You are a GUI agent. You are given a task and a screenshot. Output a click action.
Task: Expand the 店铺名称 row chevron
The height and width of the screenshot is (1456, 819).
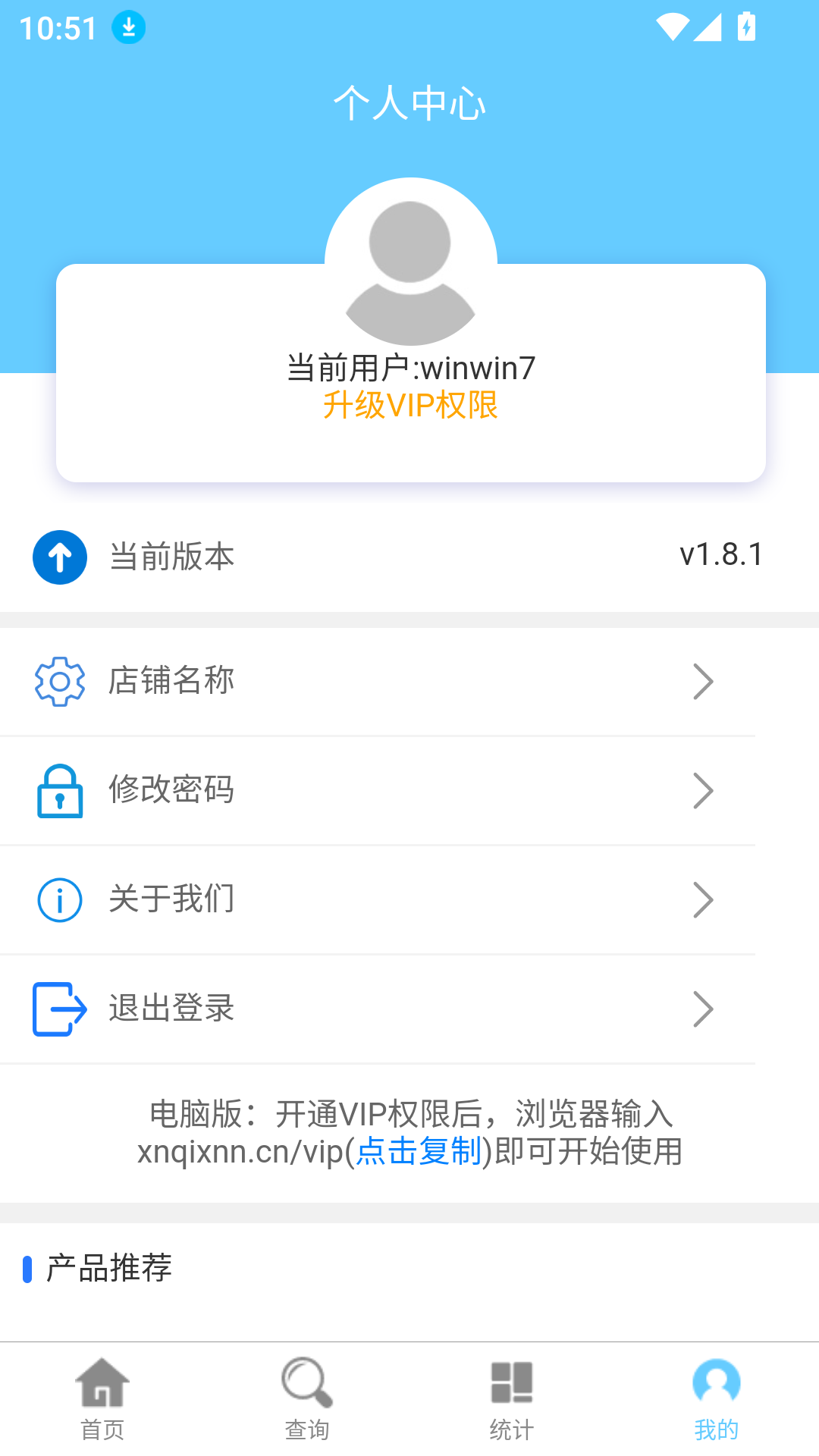[x=704, y=681]
